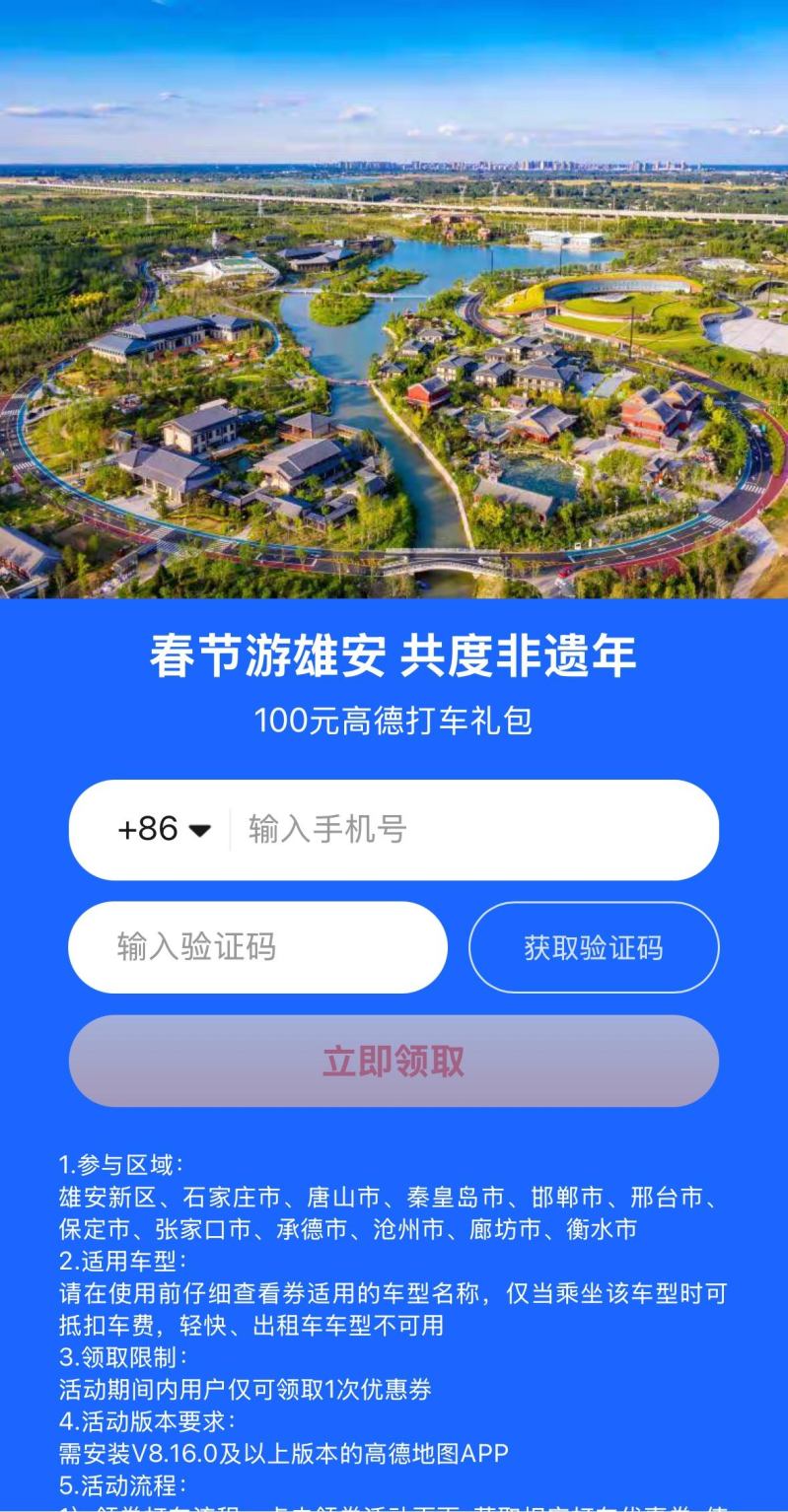
Task: Tap the phone number input field
Action: (x=473, y=829)
